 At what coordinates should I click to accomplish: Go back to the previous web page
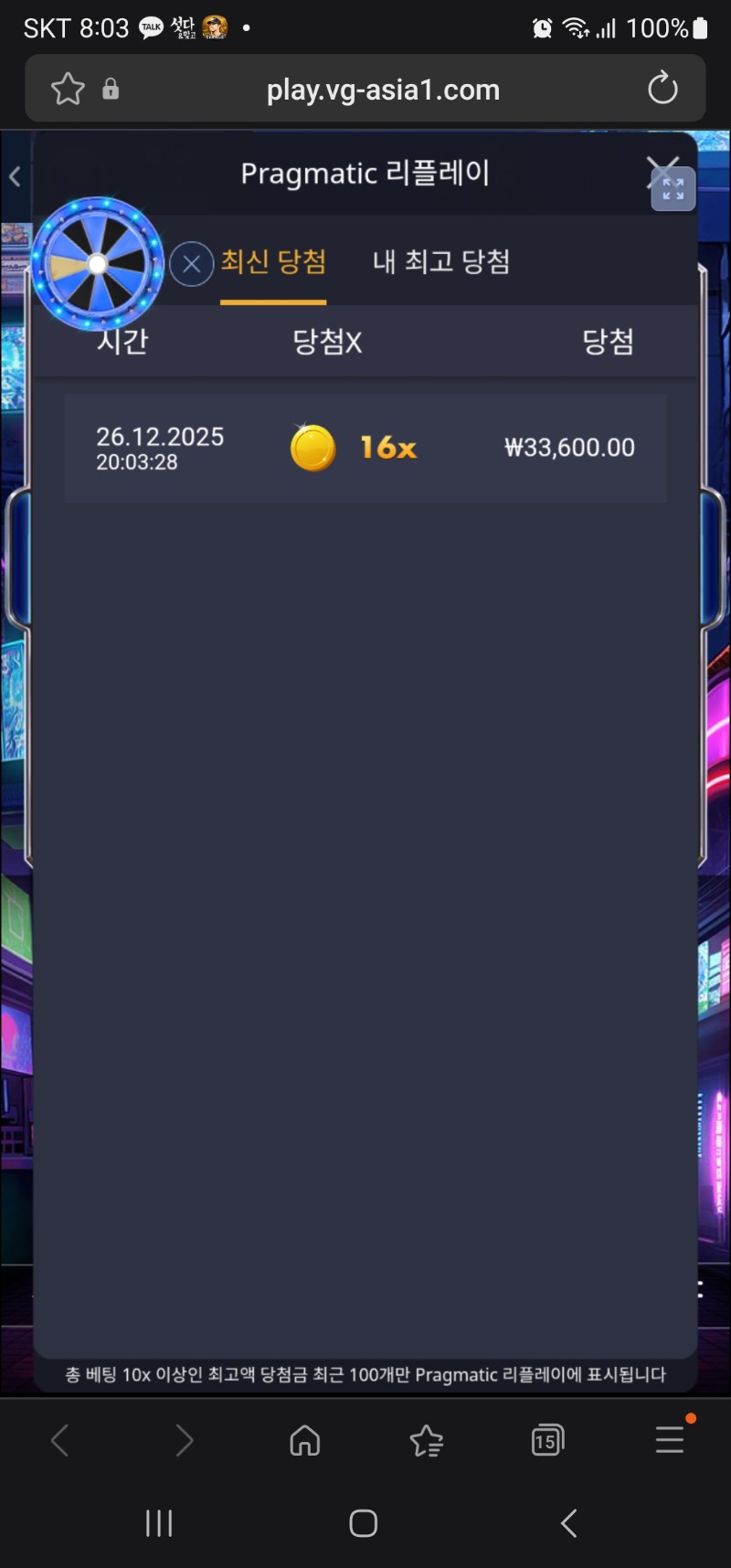click(60, 1441)
